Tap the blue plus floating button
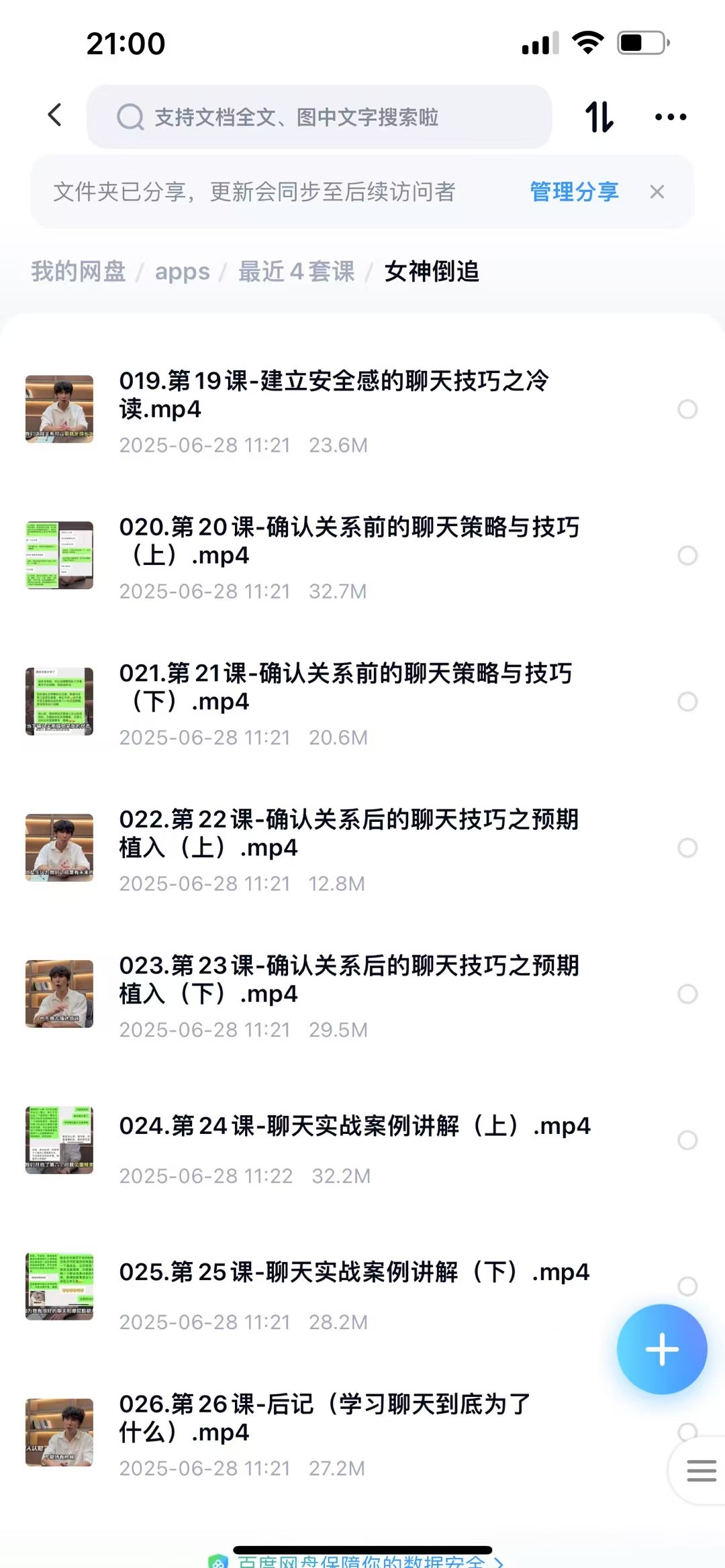This screenshot has width=725, height=1568. pyautogui.click(x=662, y=1349)
